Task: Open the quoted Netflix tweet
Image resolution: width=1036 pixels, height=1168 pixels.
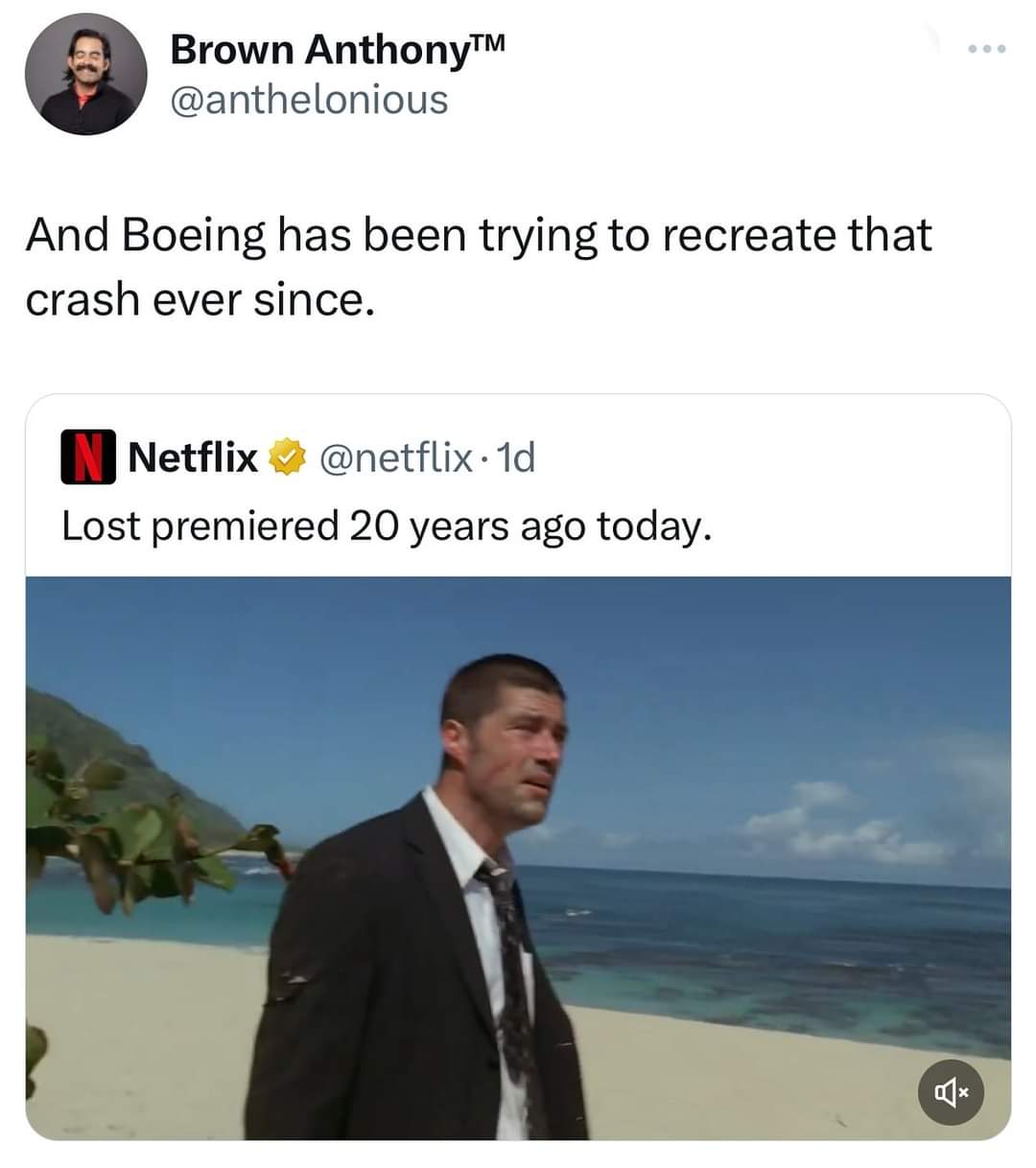Action: click(x=384, y=525)
